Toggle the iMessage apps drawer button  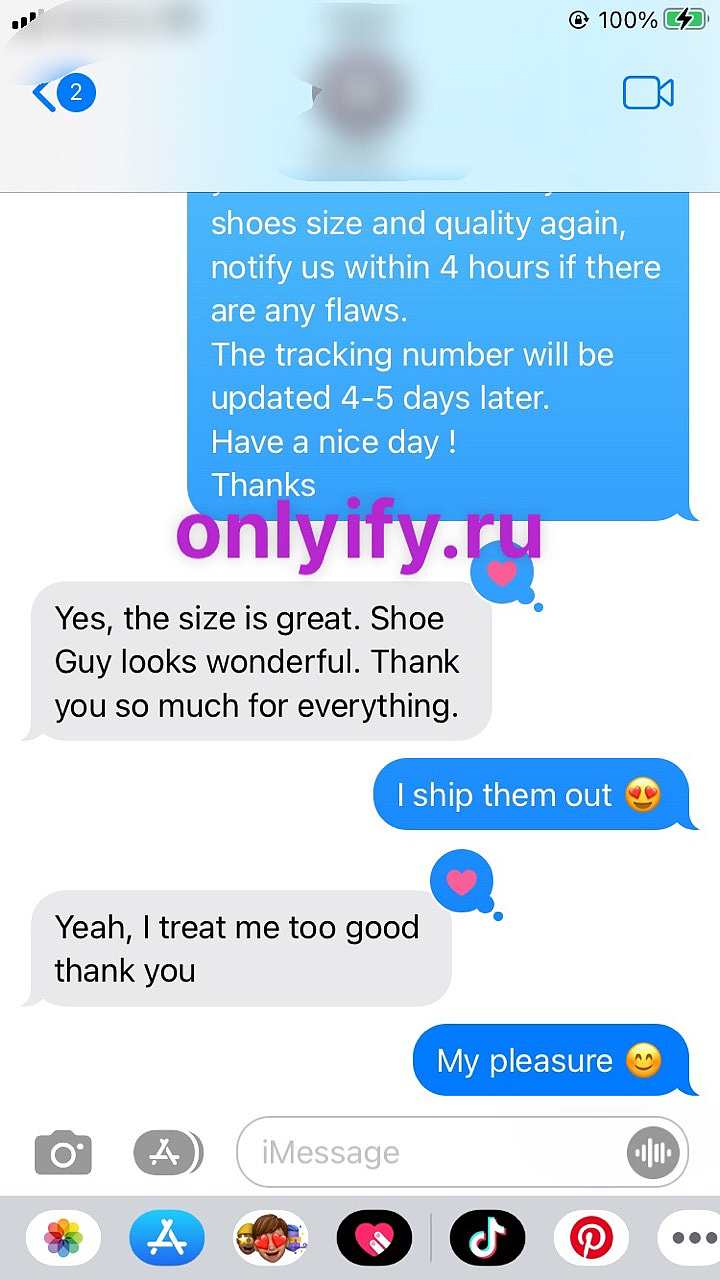[x=168, y=1153]
